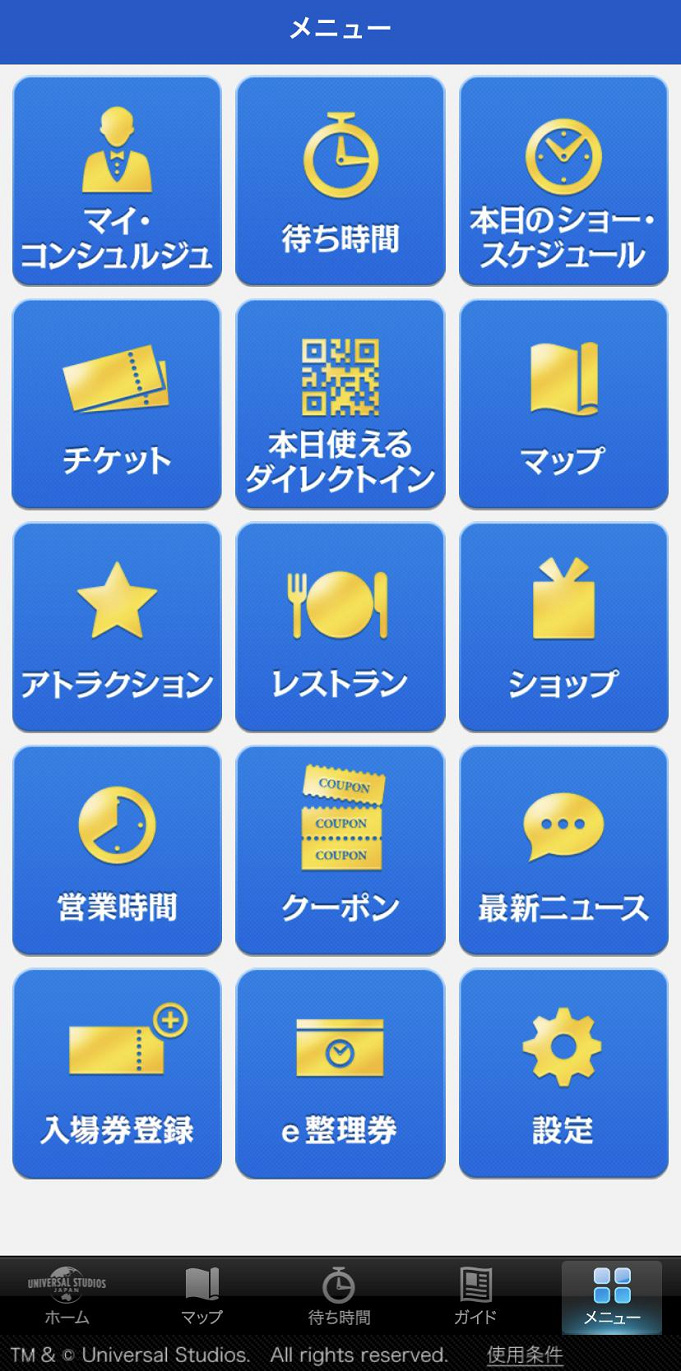Open the チケット tile
This screenshot has width=681, height=1371.
pyautogui.click(x=117, y=404)
